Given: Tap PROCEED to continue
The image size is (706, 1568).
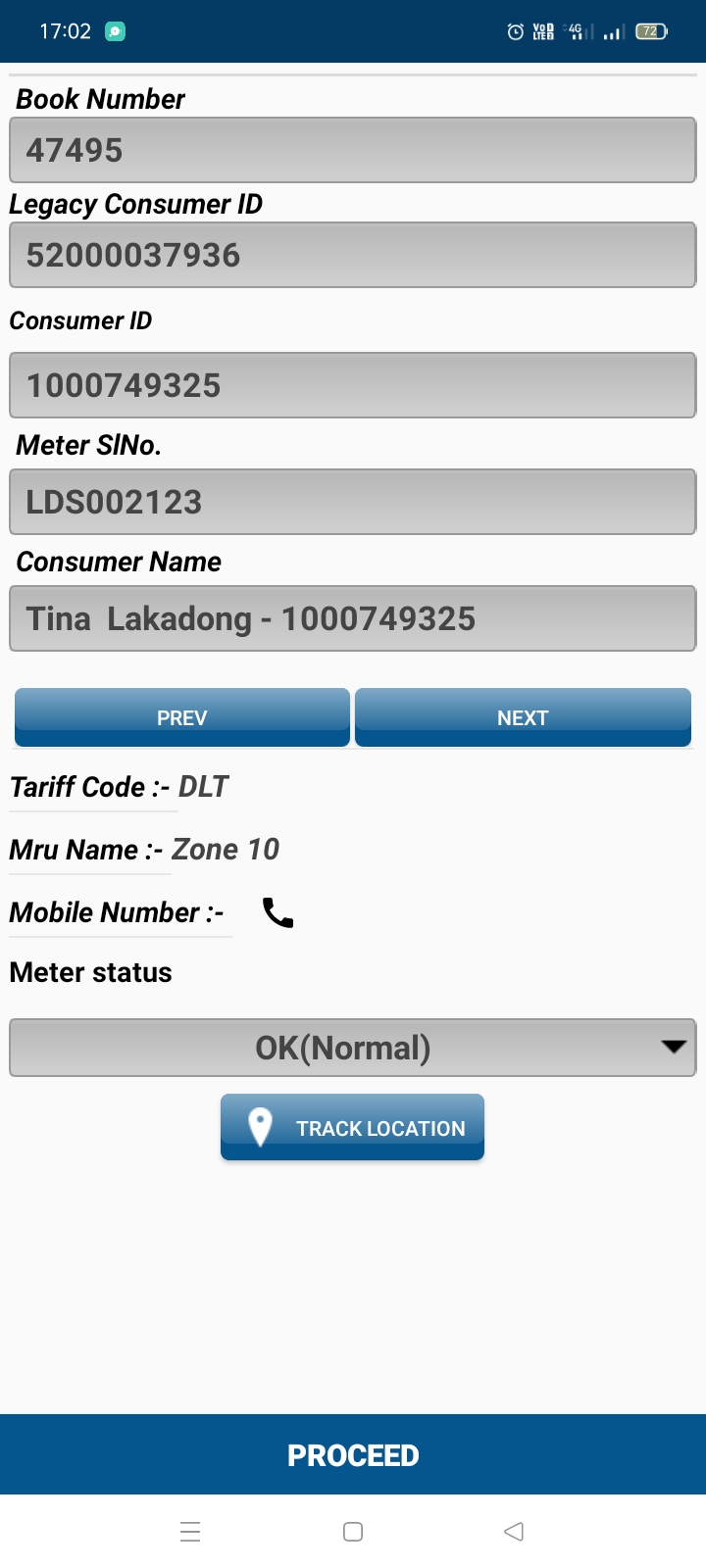Looking at the screenshot, I should pos(353,1455).
